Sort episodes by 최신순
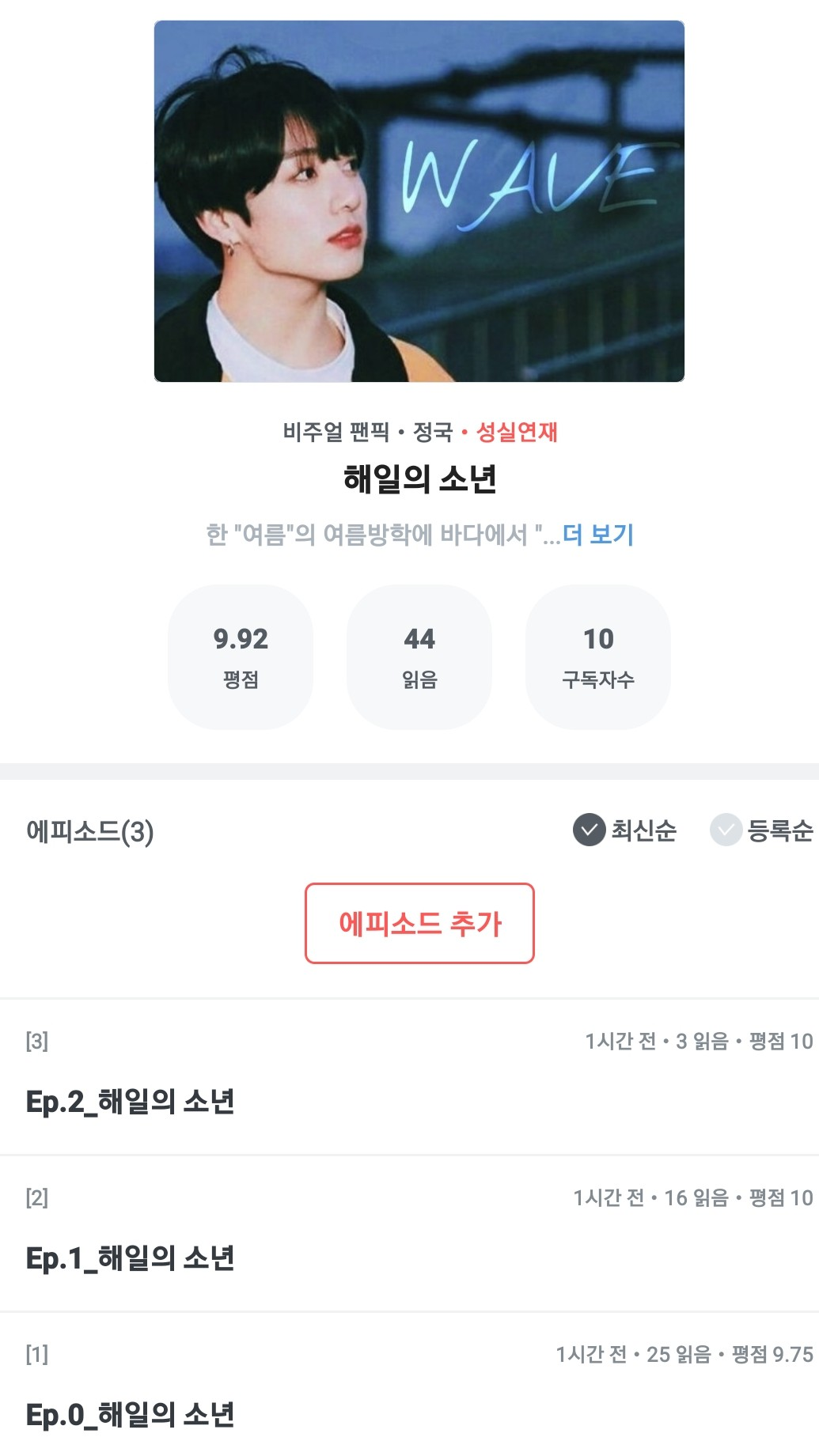Viewport: 819px width, 1456px height. pyautogui.click(x=625, y=830)
